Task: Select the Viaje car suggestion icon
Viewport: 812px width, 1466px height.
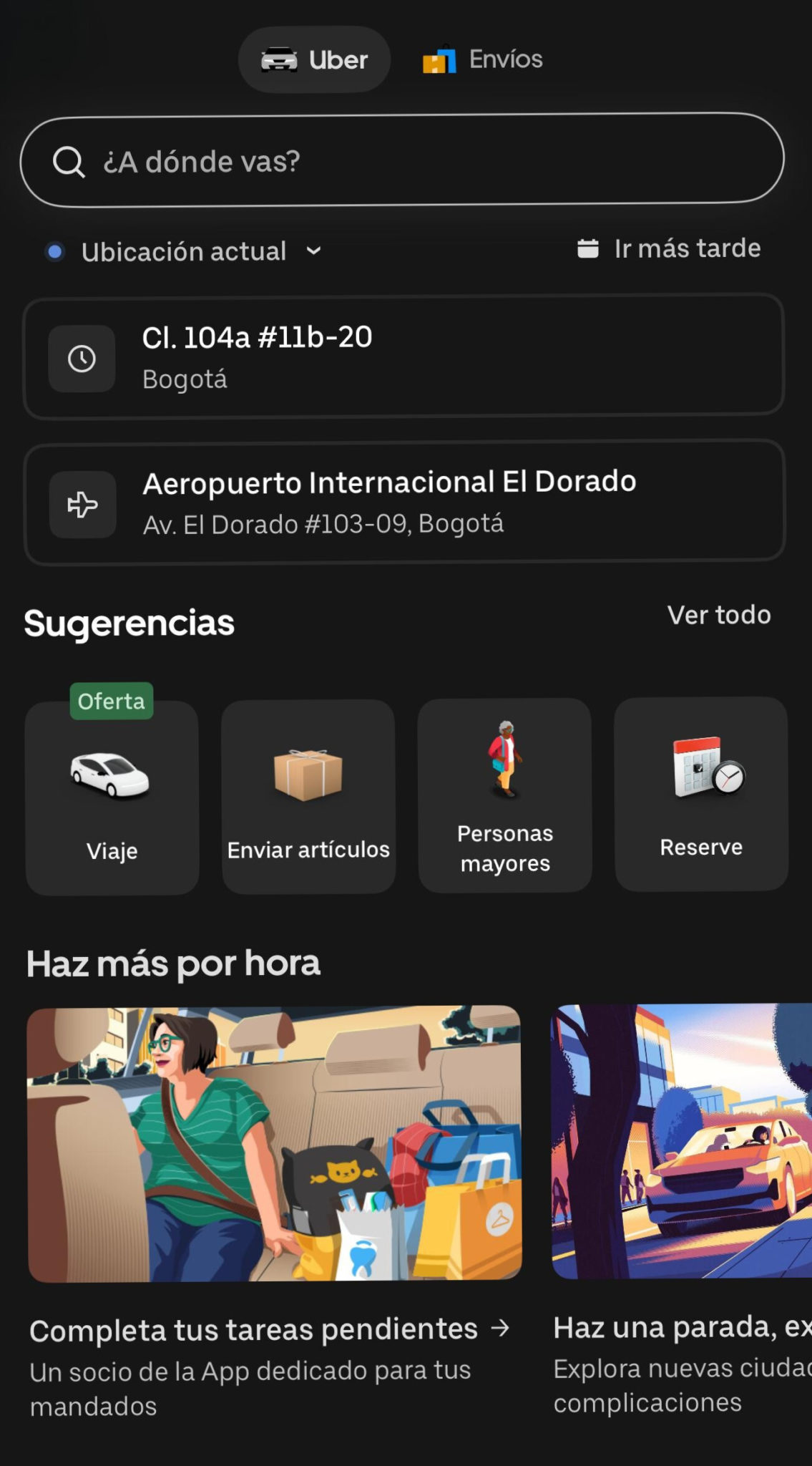Action: pos(111,775)
